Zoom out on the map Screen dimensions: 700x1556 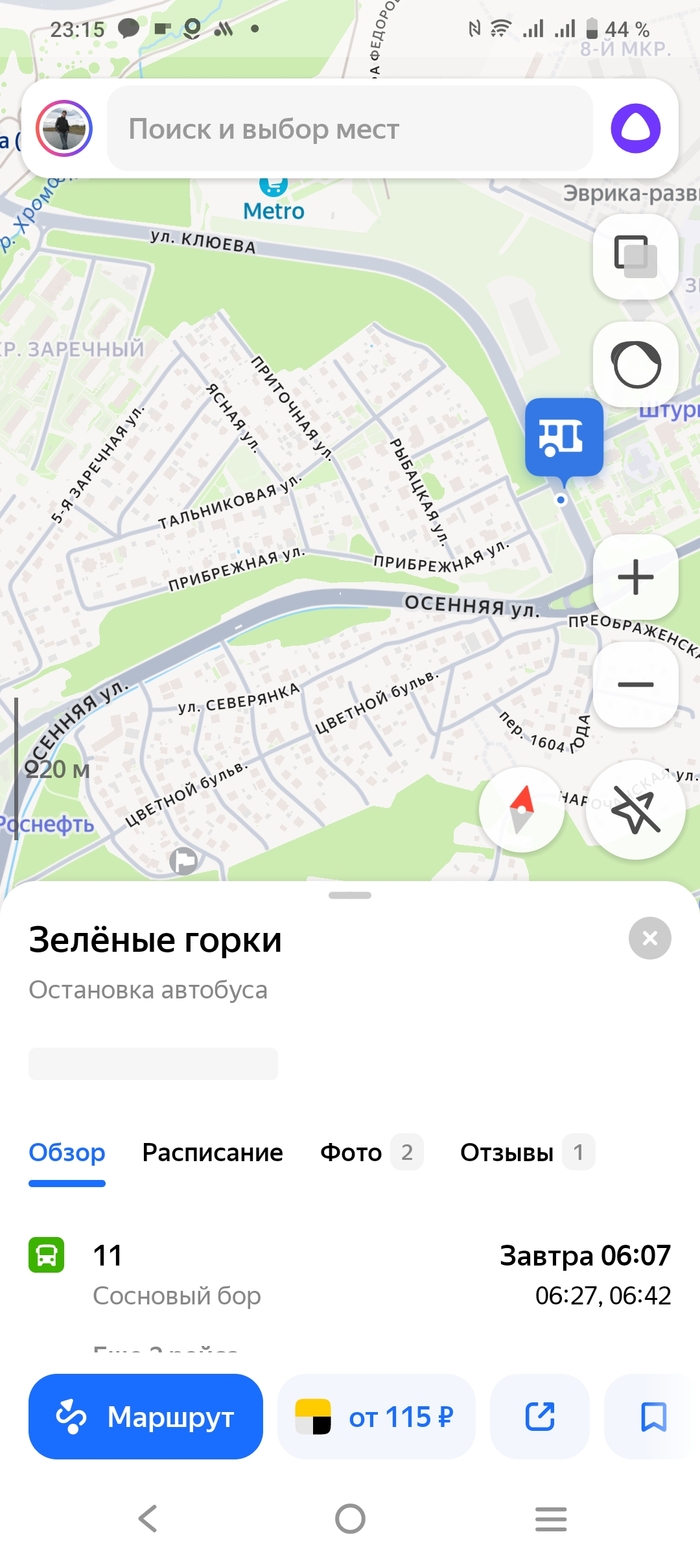[635, 685]
